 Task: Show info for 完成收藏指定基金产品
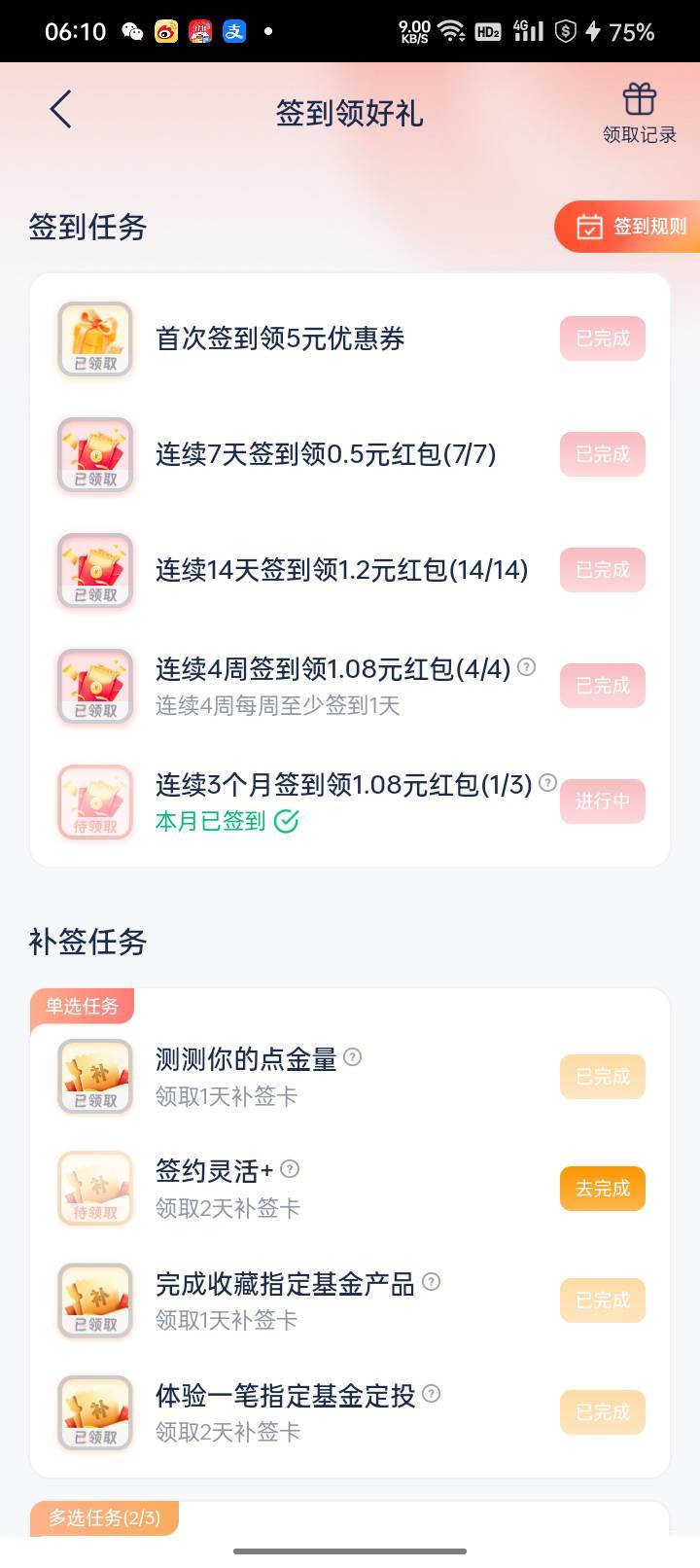pyautogui.click(x=431, y=1282)
